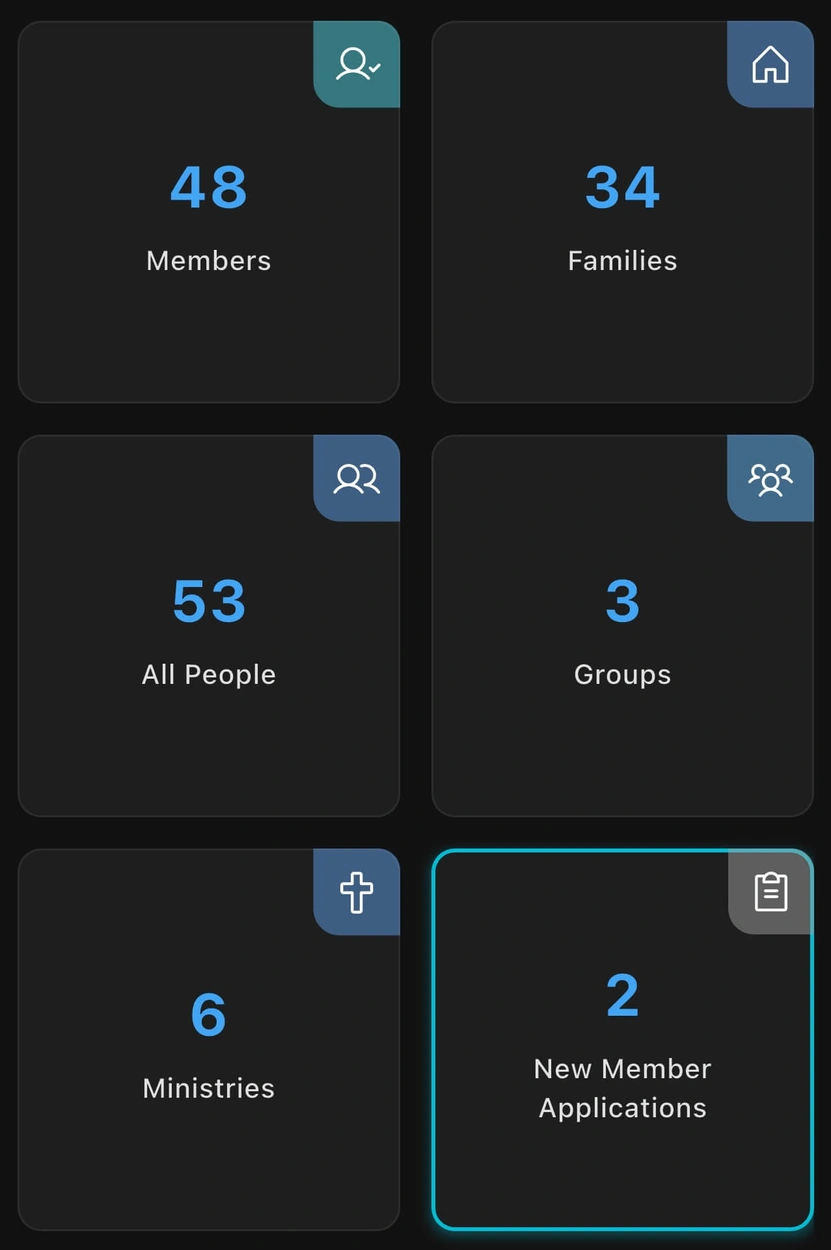Click the group icon on Groups card
This screenshot has height=1250, width=831.
770,478
